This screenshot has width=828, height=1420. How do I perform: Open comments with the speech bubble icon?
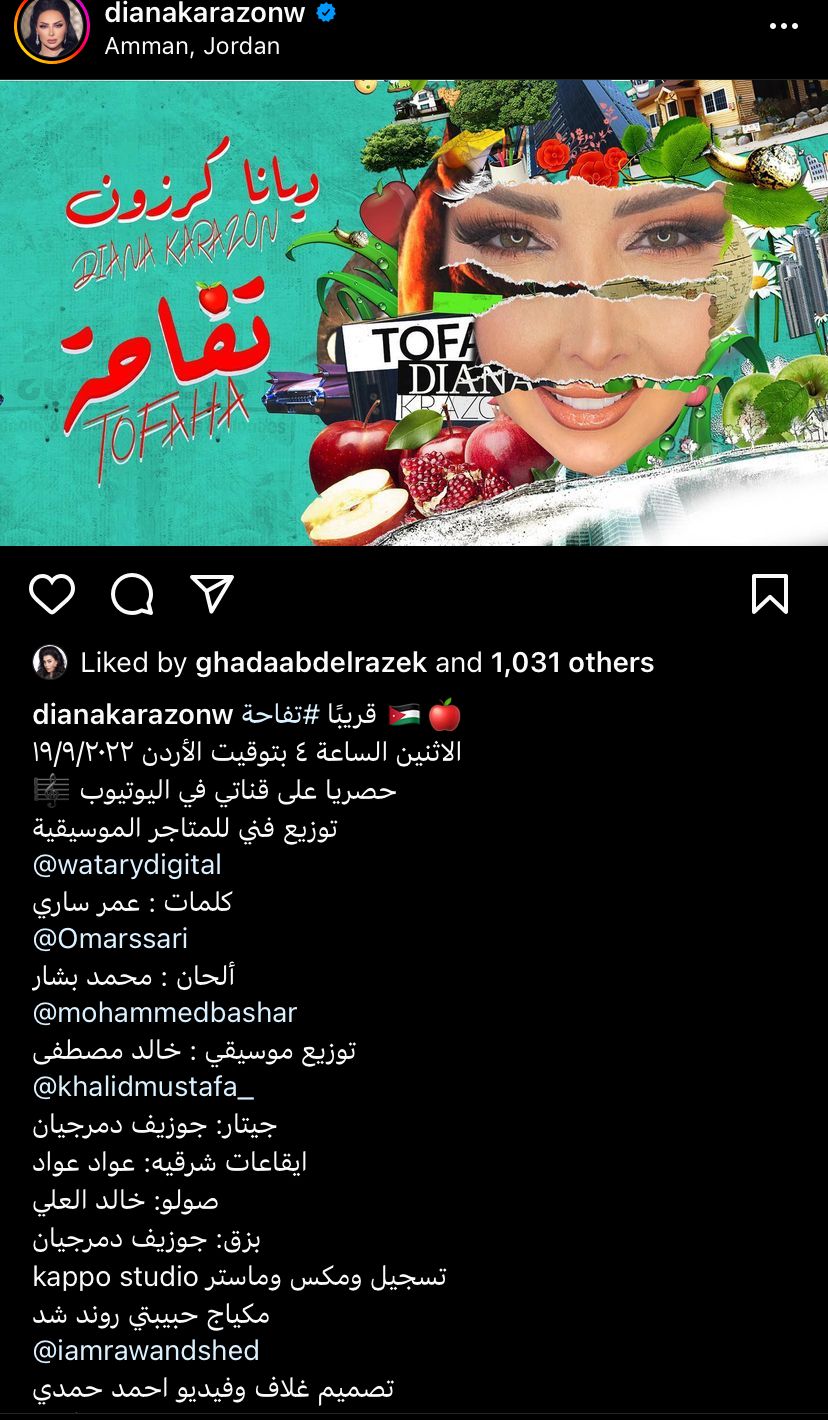[x=132, y=594]
